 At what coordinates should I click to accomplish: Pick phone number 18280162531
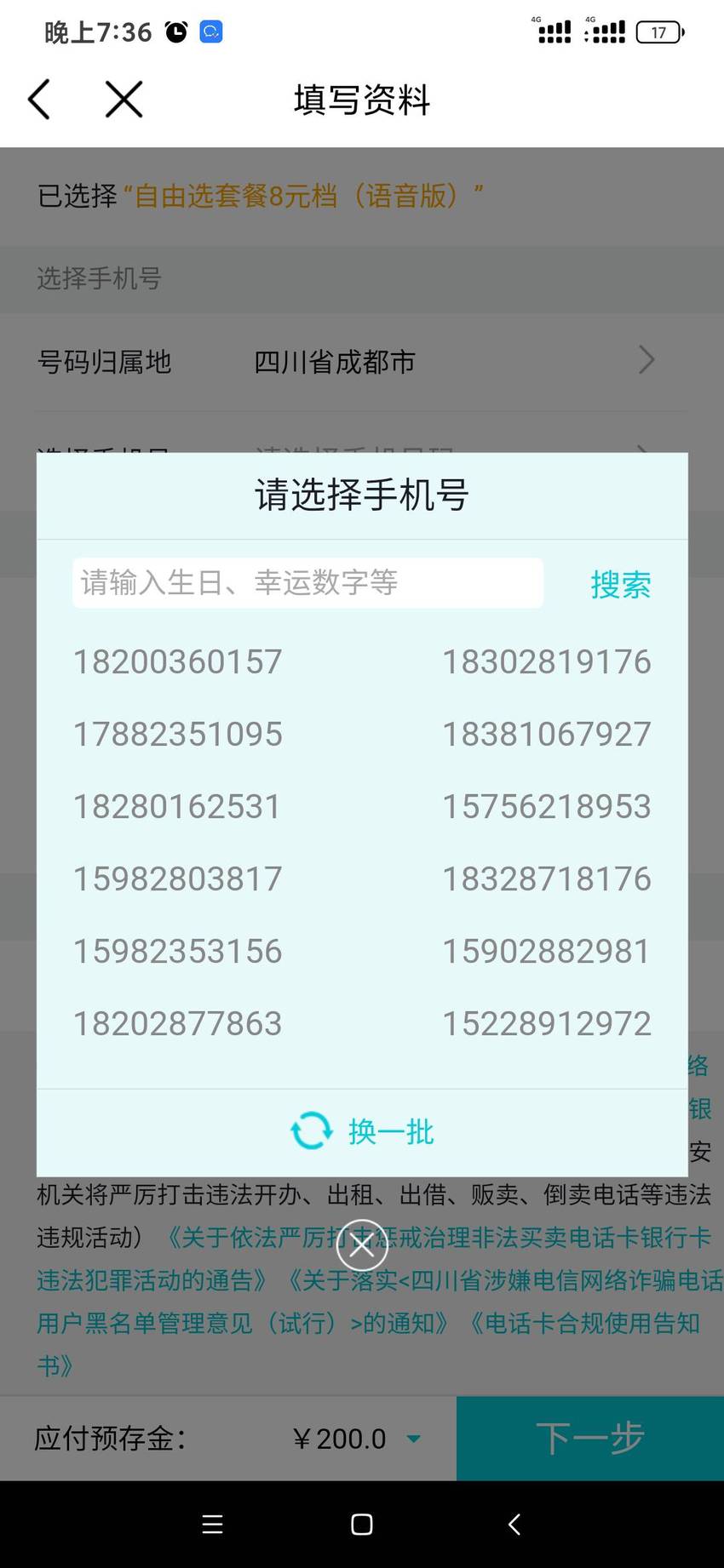click(177, 807)
